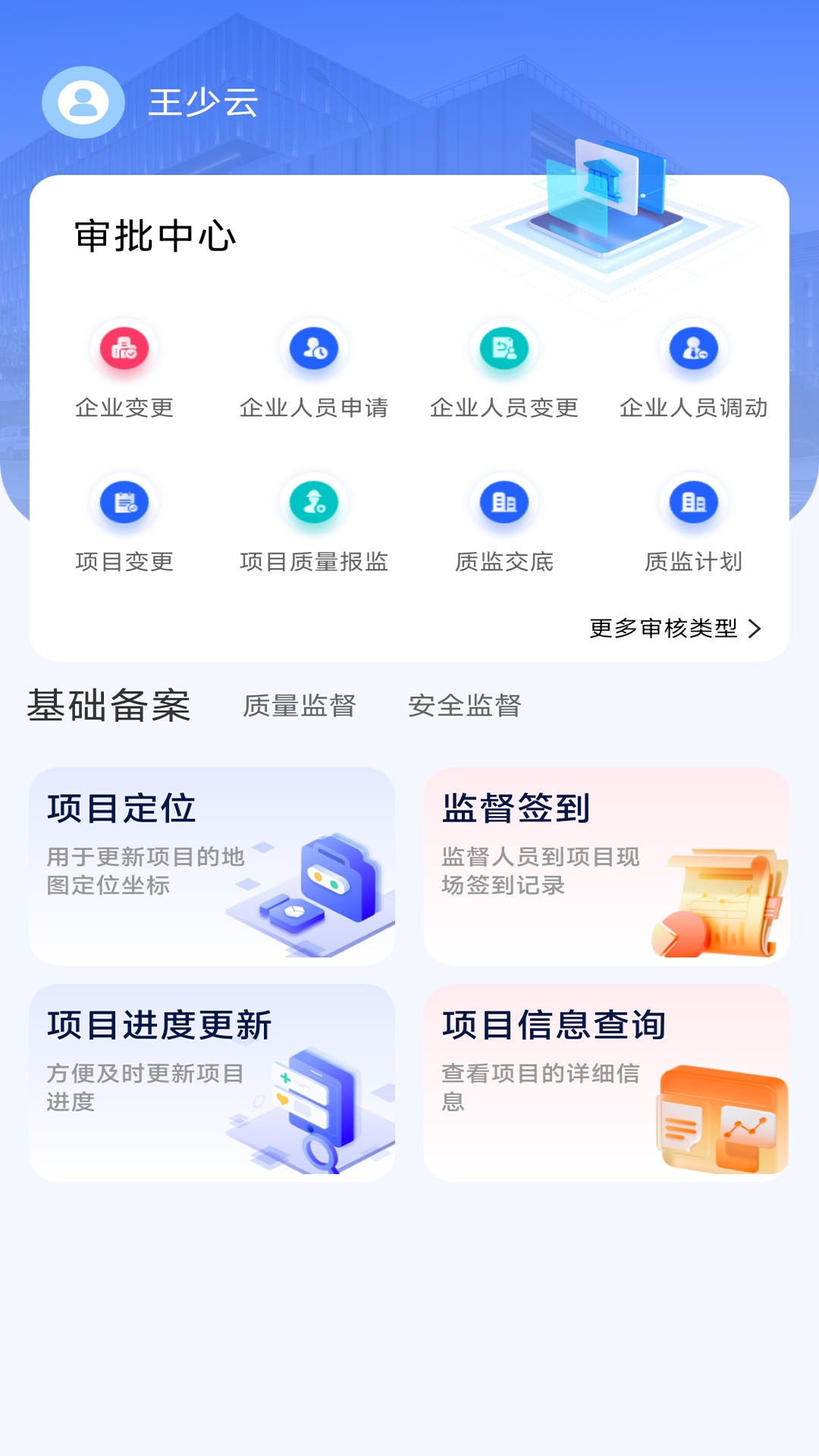This screenshot has width=819, height=1456.
Task: Switch to the 质量监督 tab
Action: tap(300, 705)
